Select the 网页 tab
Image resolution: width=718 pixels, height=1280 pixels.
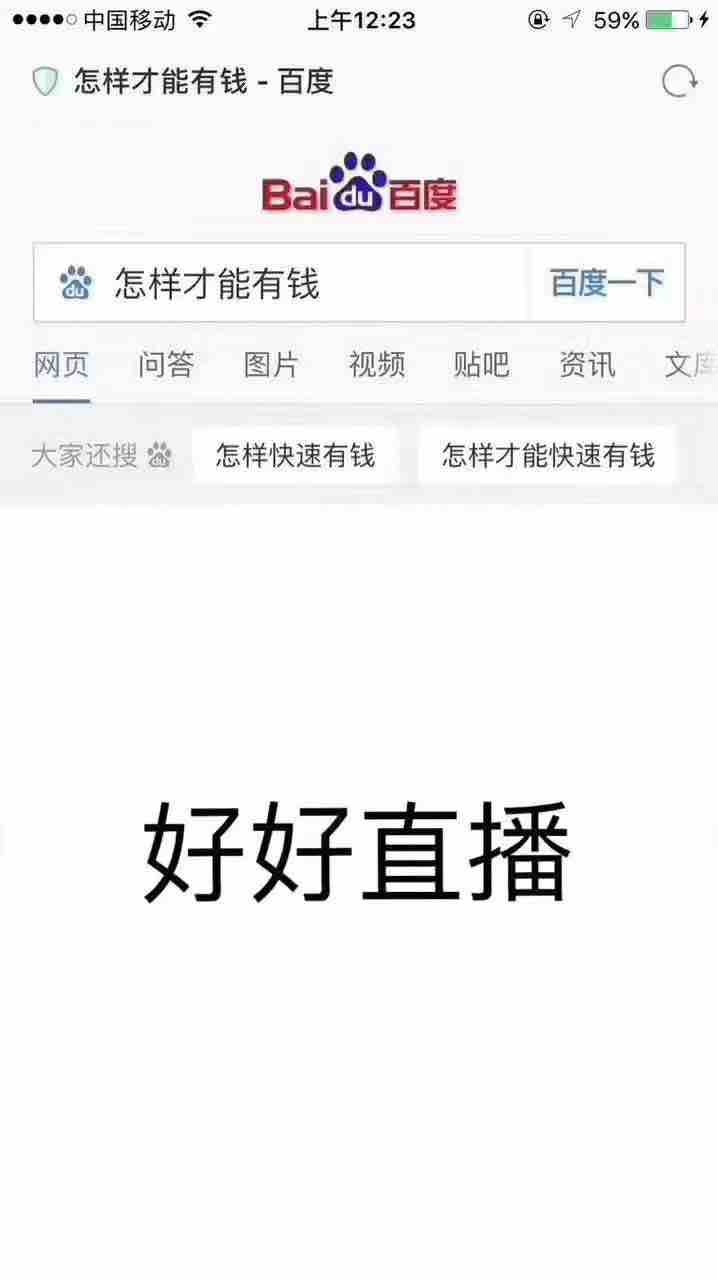coord(61,365)
